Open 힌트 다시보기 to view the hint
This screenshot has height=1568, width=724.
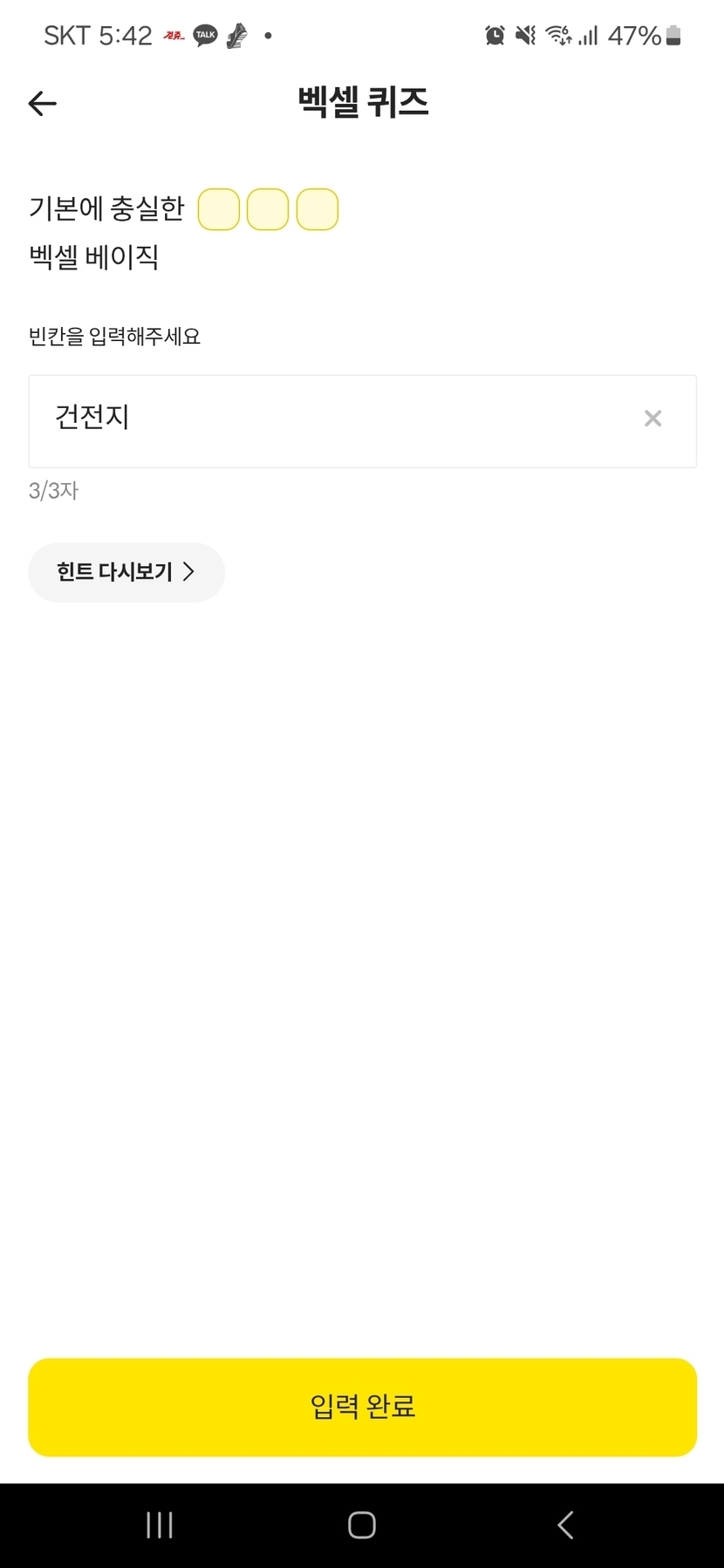(x=126, y=572)
